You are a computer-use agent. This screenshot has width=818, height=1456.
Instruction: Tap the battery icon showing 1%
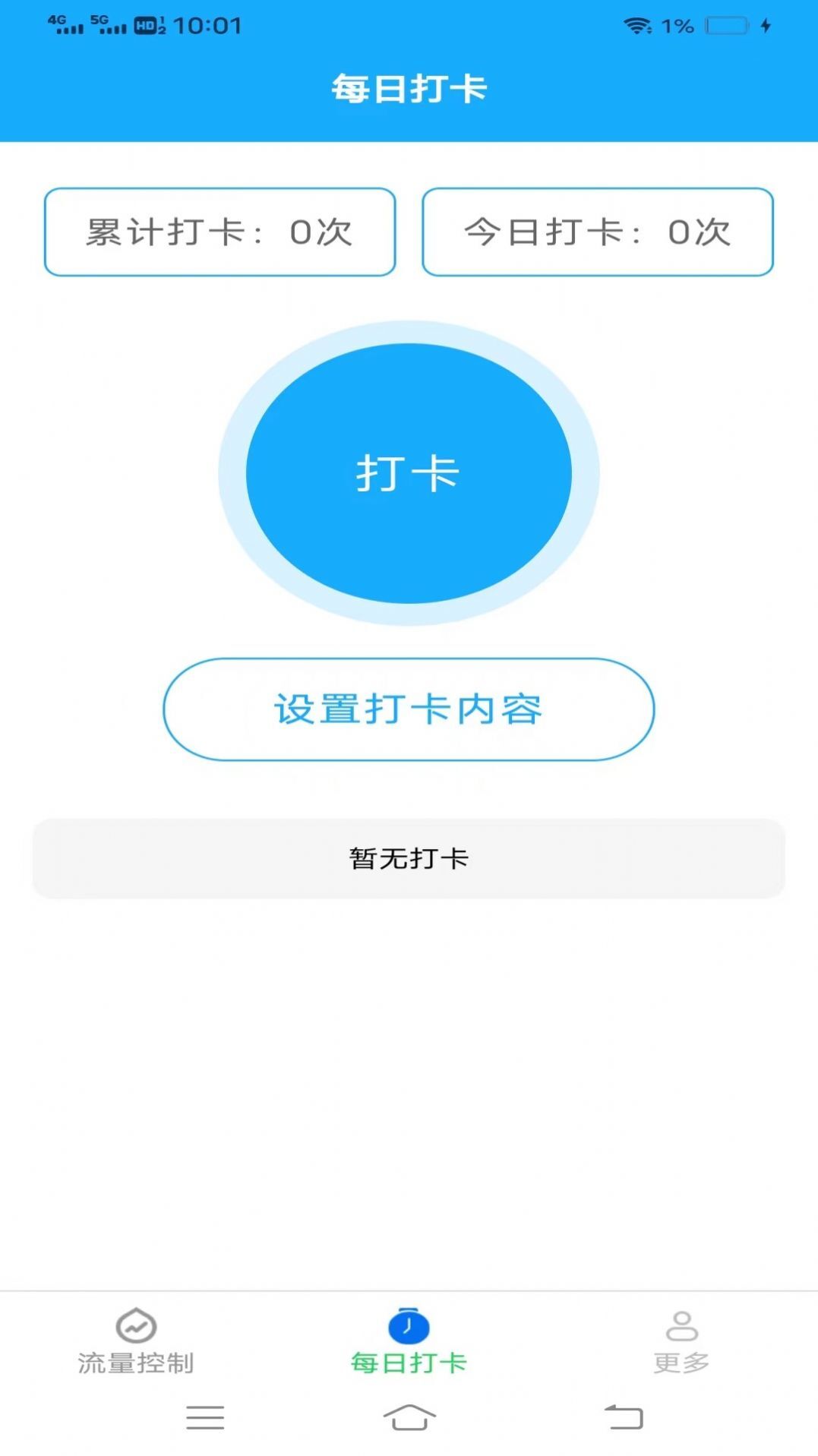coord(727,25)
